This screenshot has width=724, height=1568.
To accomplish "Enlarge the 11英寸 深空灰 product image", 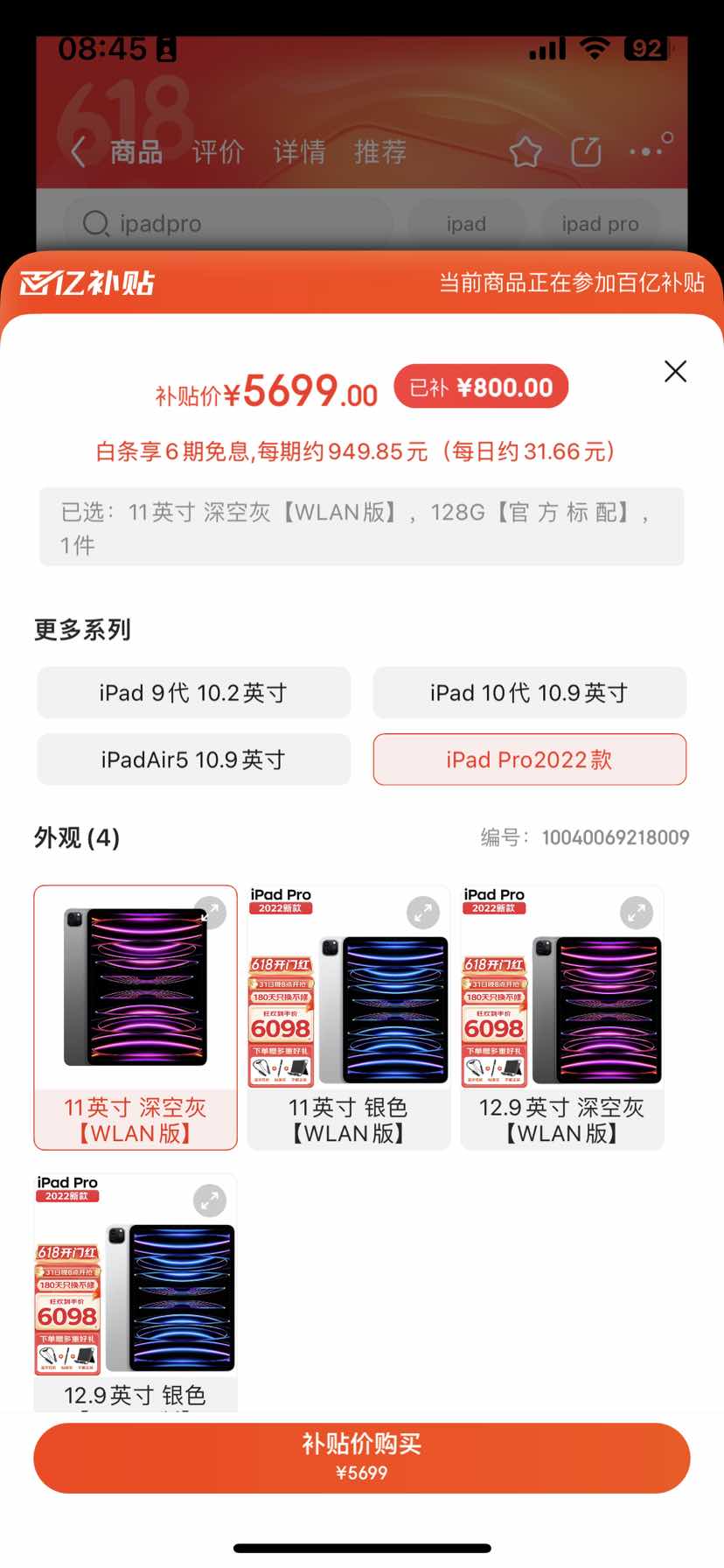I will pyautogui.click(x=210, y=913).
